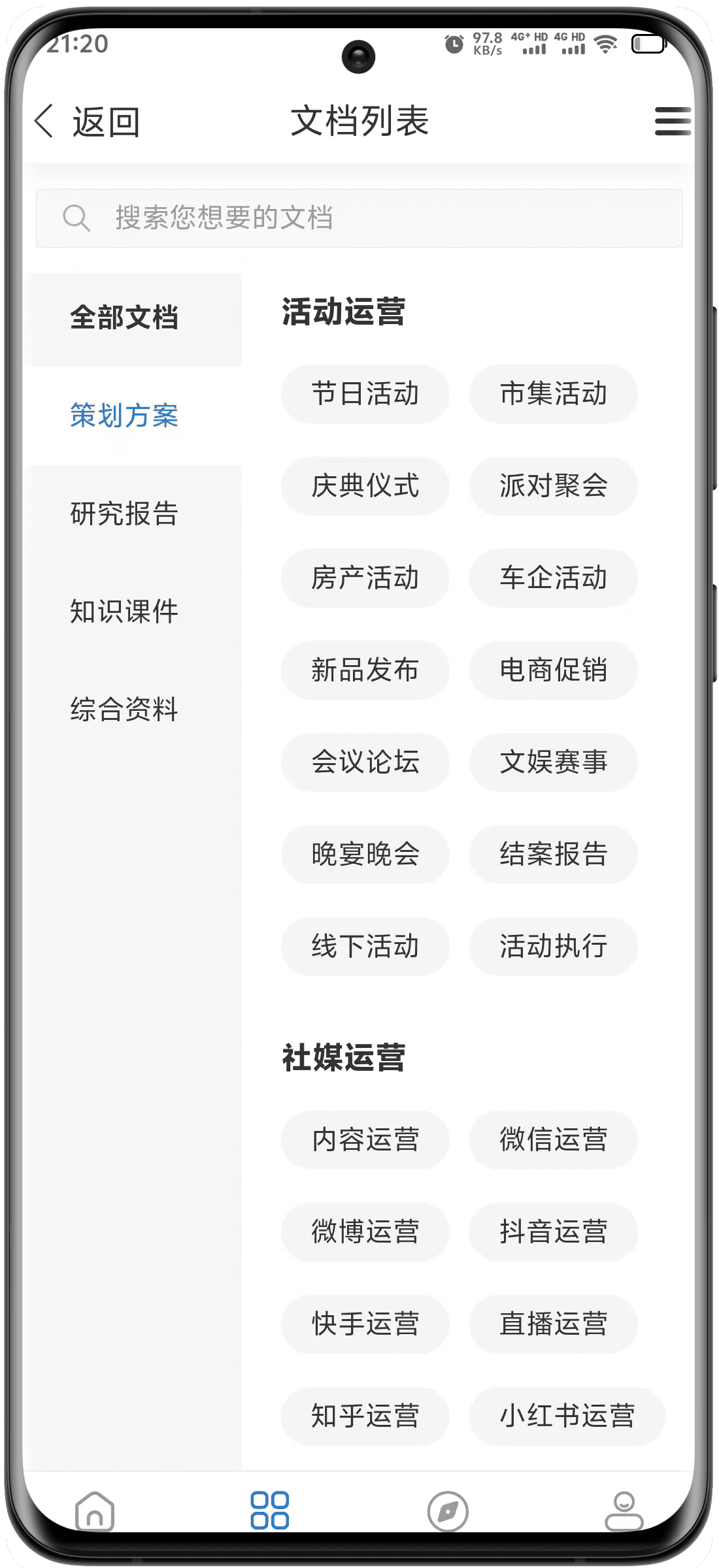
Task: Choose 抖音运营 chip
Action: click(553, 1232)
